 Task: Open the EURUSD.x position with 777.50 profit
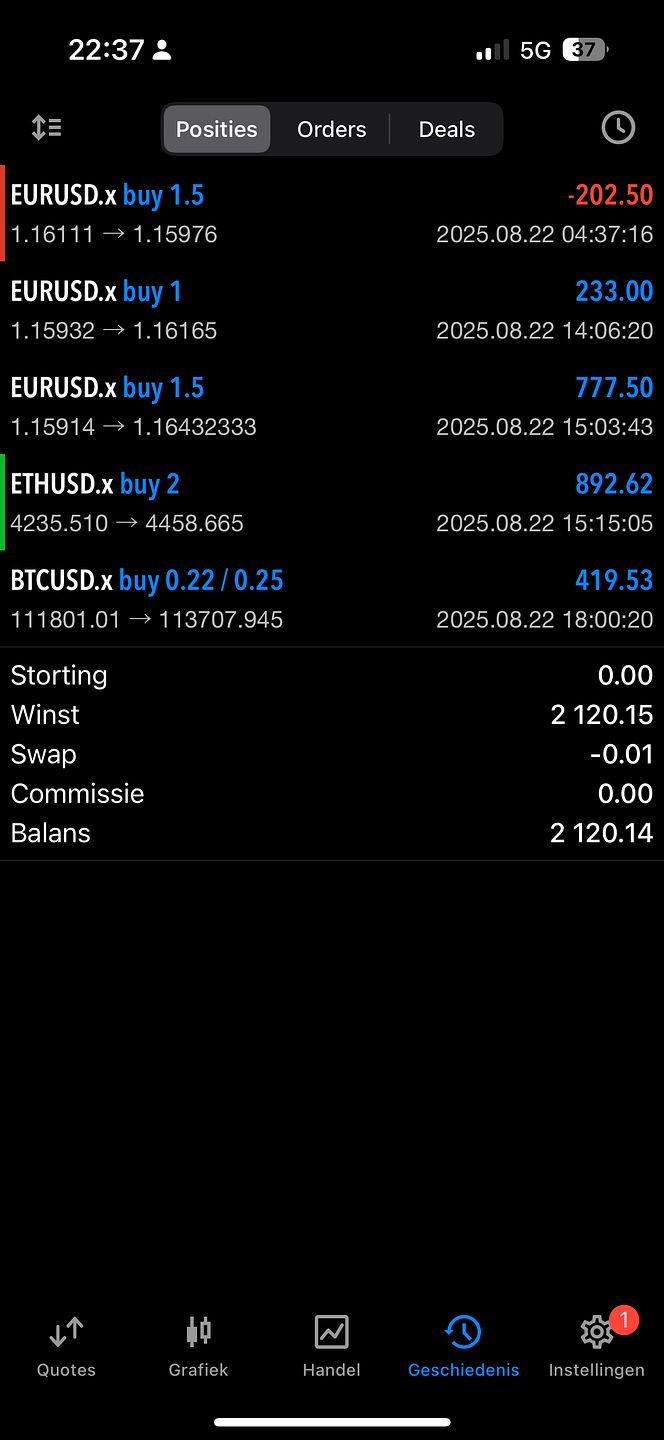click(x=332, y=406)
